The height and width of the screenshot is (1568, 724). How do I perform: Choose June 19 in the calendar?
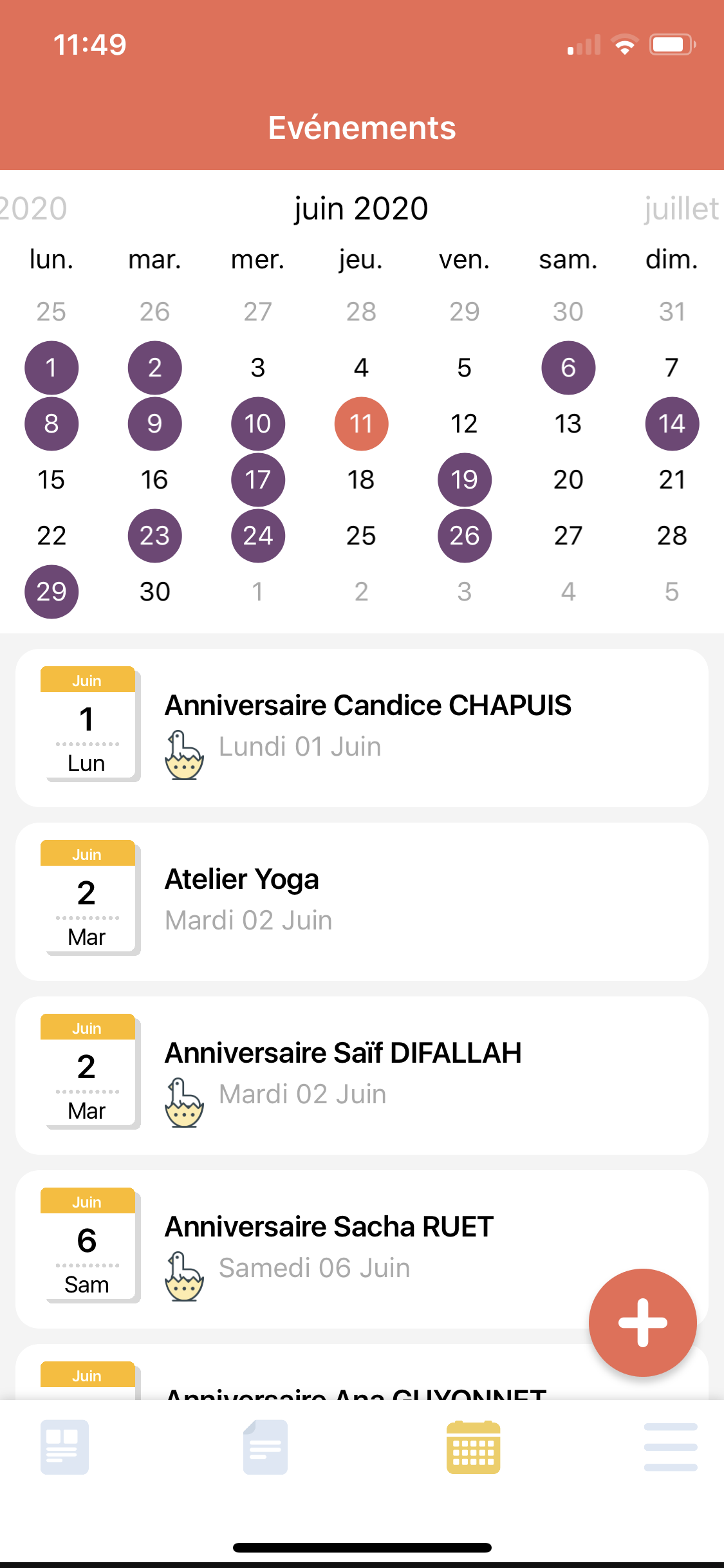(x=465, y=480)
